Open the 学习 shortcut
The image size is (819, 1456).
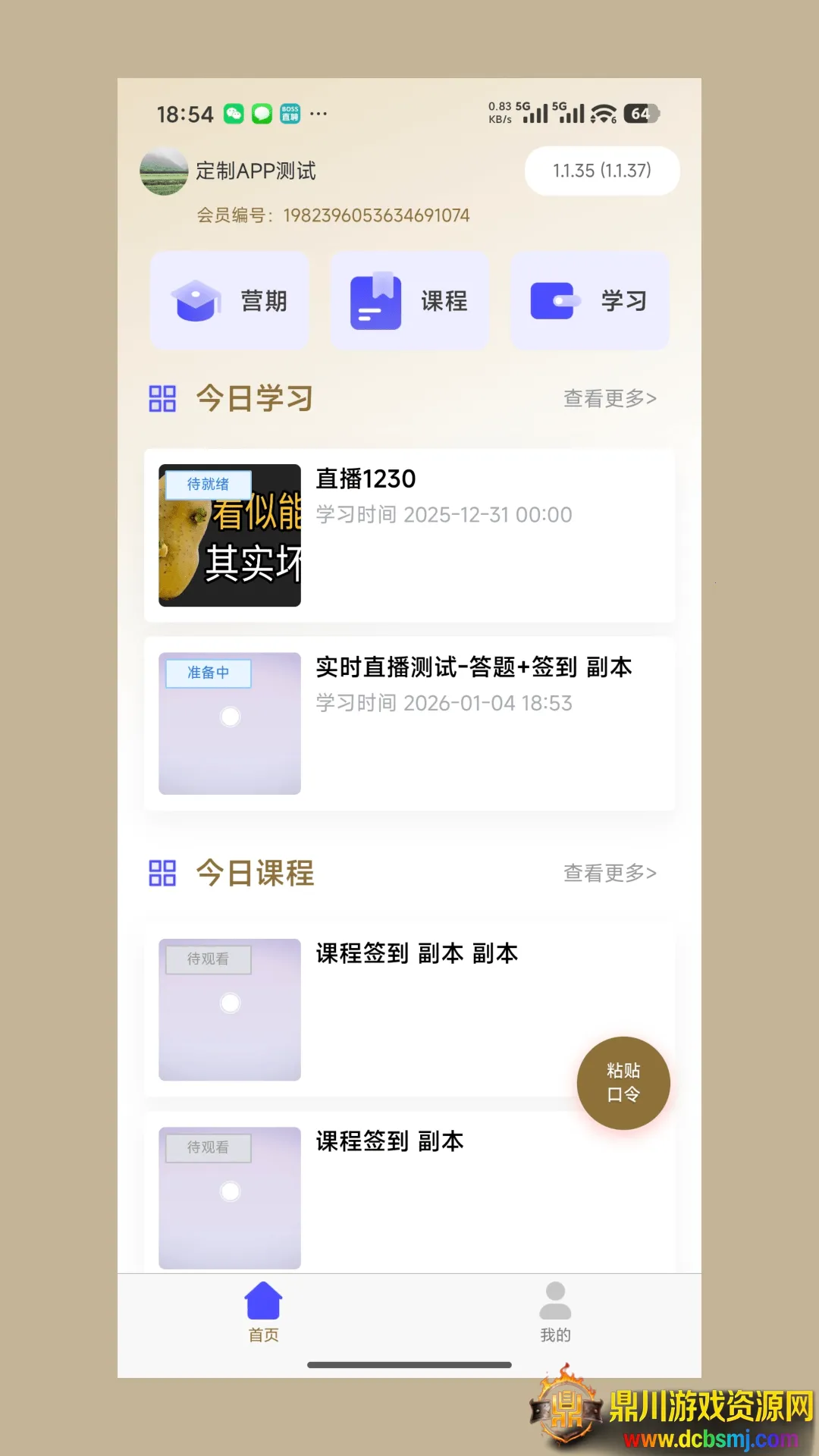pyautogui.click(x=589, y=301)
